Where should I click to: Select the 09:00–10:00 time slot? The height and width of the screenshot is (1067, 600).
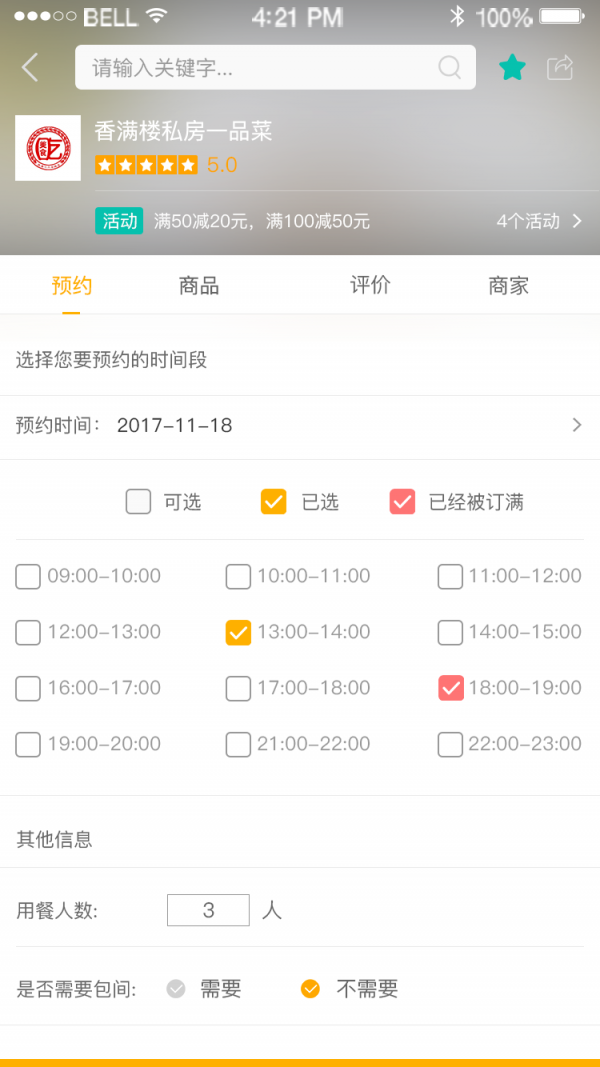28,576
